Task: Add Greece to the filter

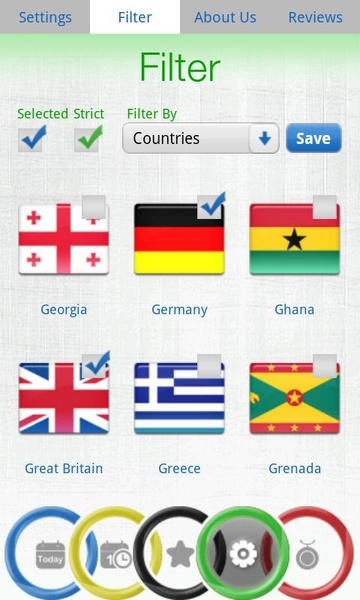Action: click(209, 366)
